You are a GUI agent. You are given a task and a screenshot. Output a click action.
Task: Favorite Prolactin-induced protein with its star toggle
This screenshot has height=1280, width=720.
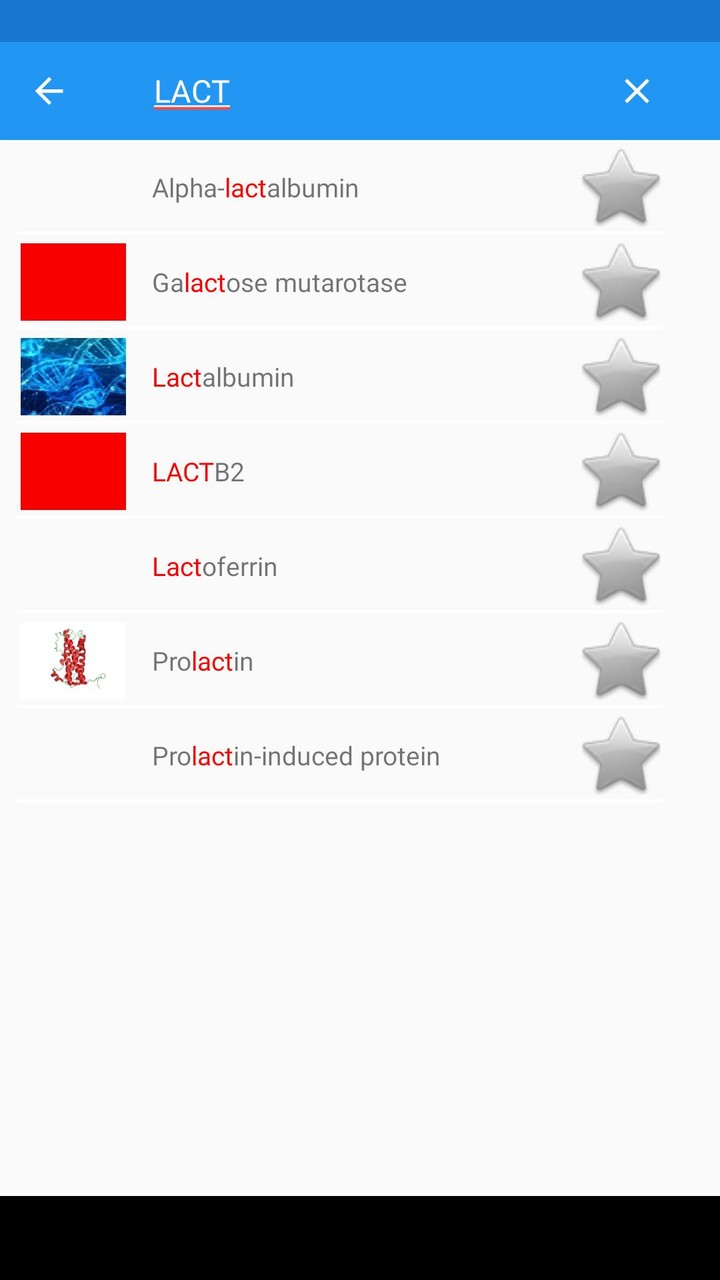click(x=620, y=756)
